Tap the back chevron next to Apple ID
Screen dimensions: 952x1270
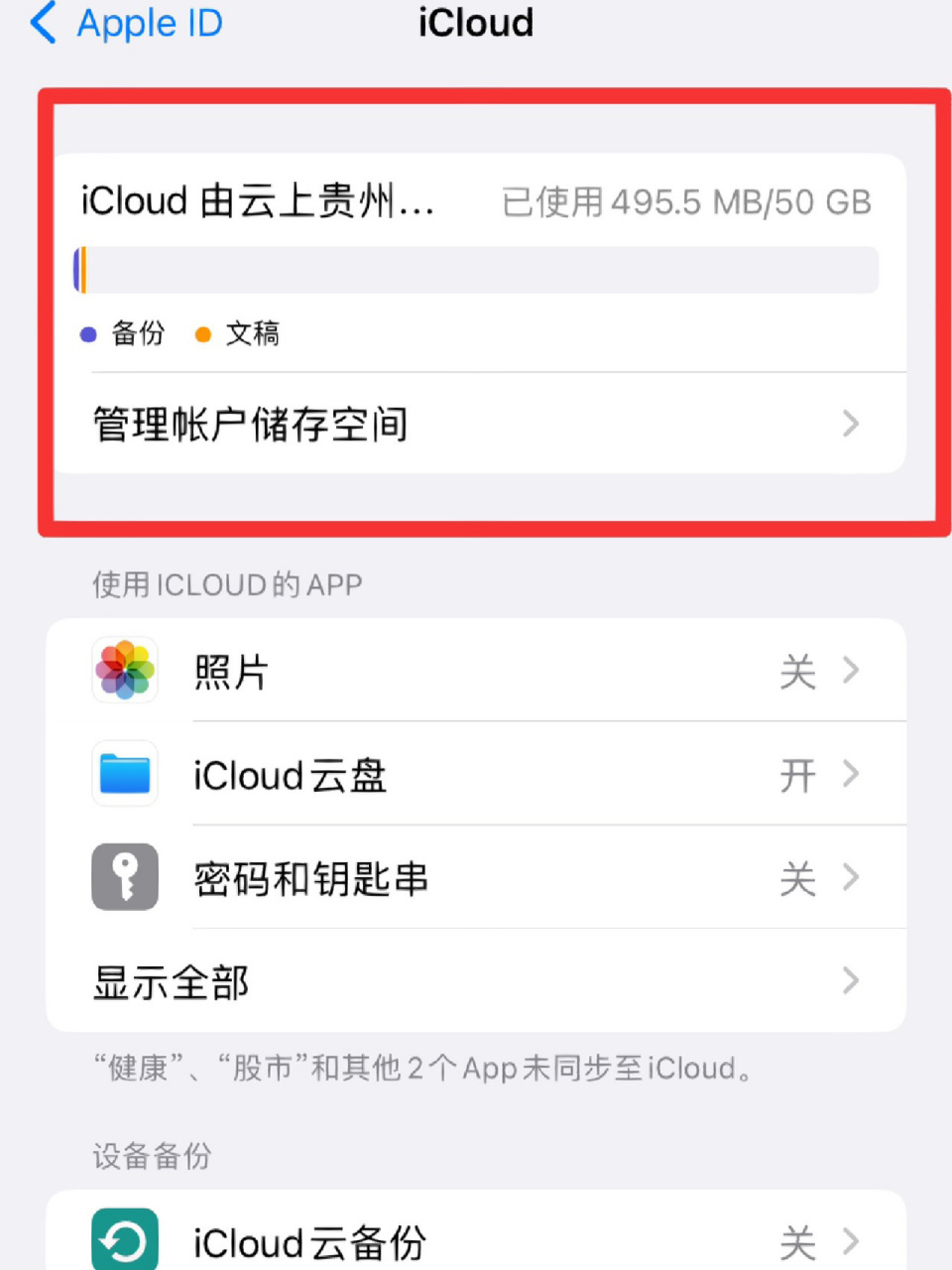point(42,24)
